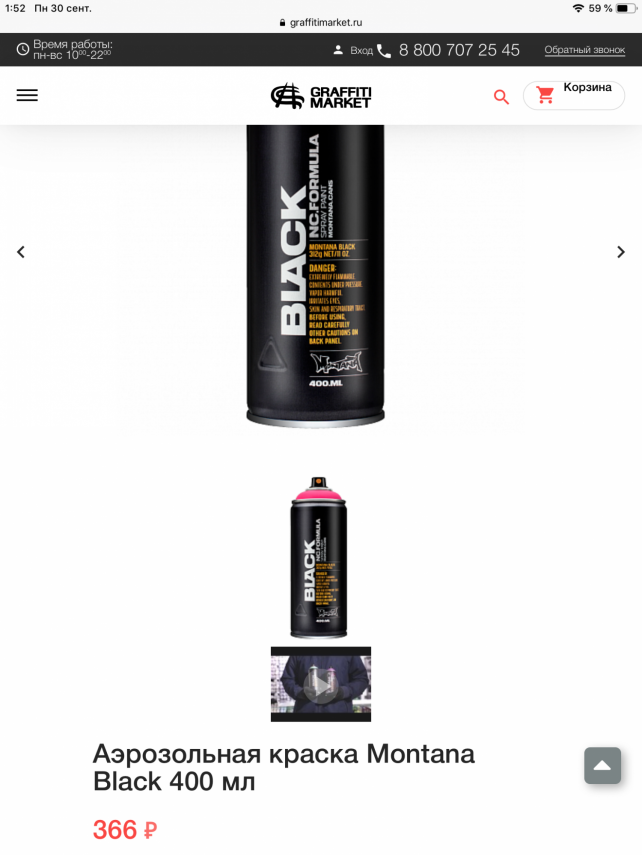Show previous product image
This screenshot has width=642, height=855.
(x=21, y=252)
